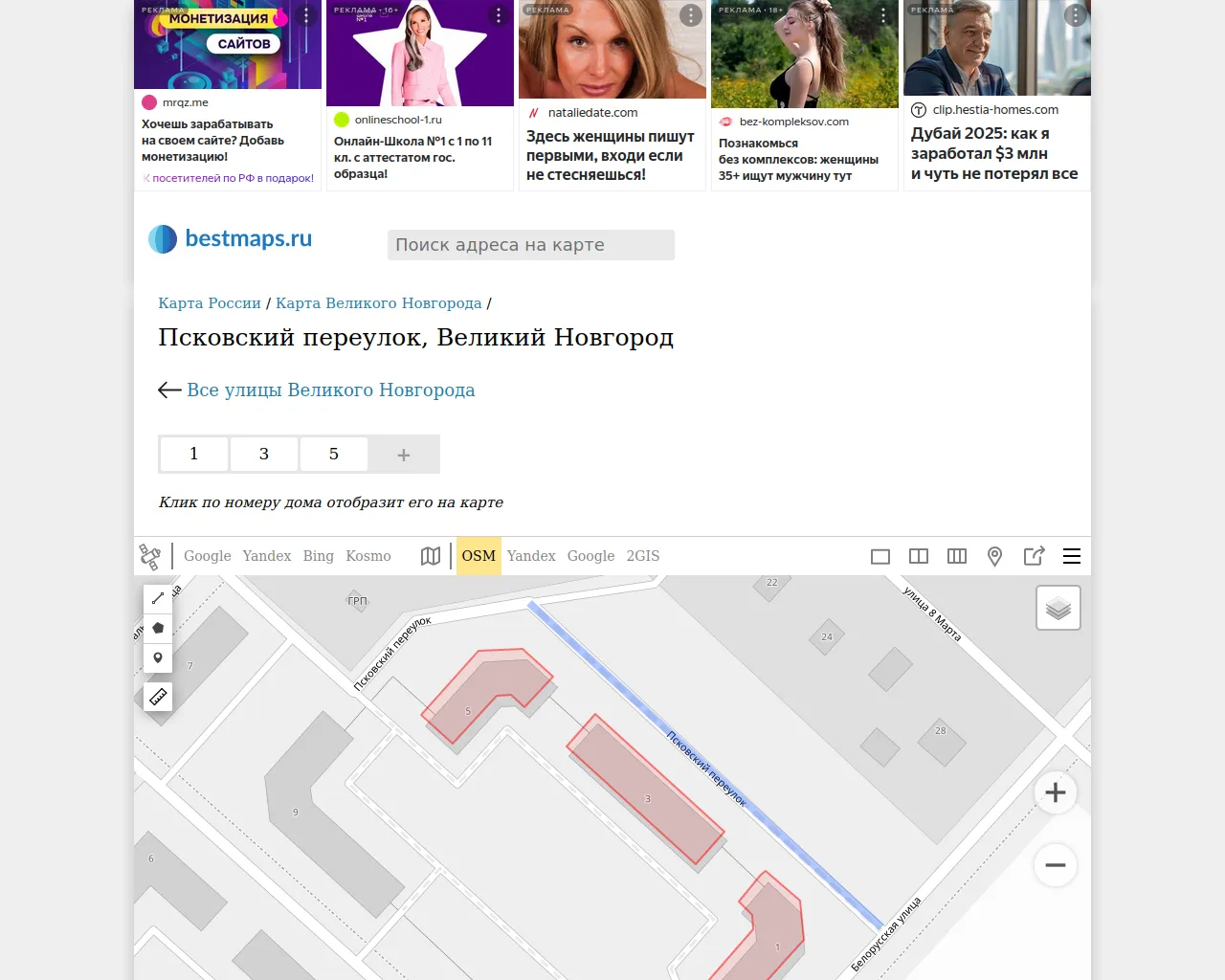The height and width of the screenshot is (980, 1225).
Task: Open the map share icon
Action: [x=1034, y=556]
